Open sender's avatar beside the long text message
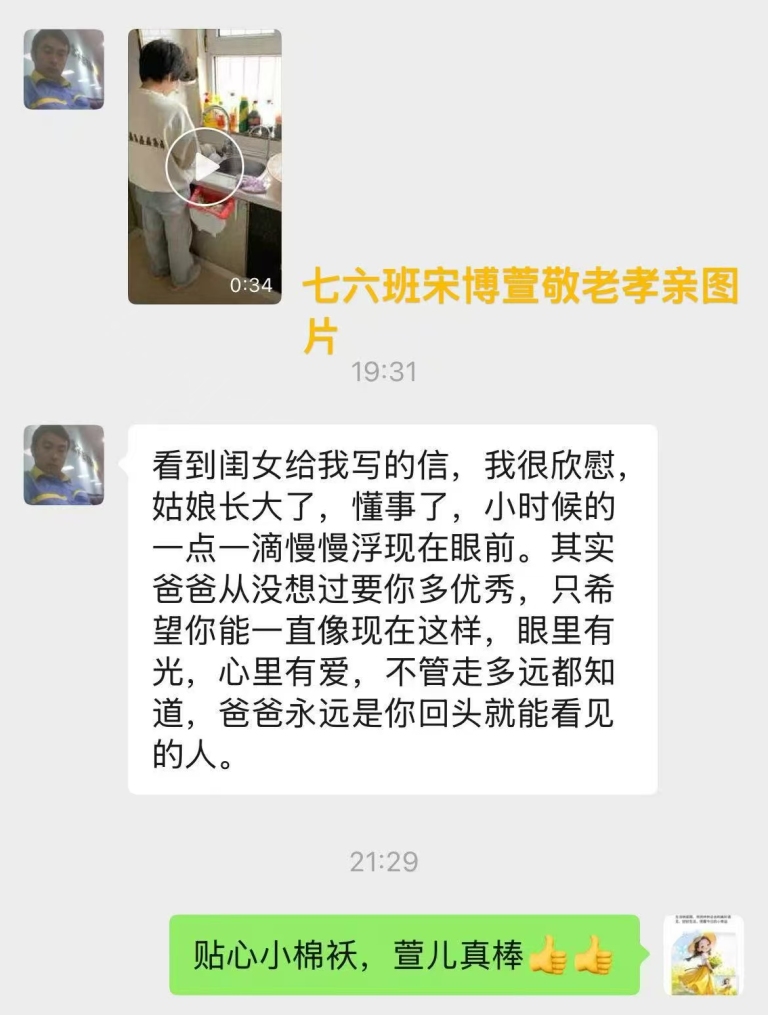Screen dimensions: 768x1015 [64, 464]
